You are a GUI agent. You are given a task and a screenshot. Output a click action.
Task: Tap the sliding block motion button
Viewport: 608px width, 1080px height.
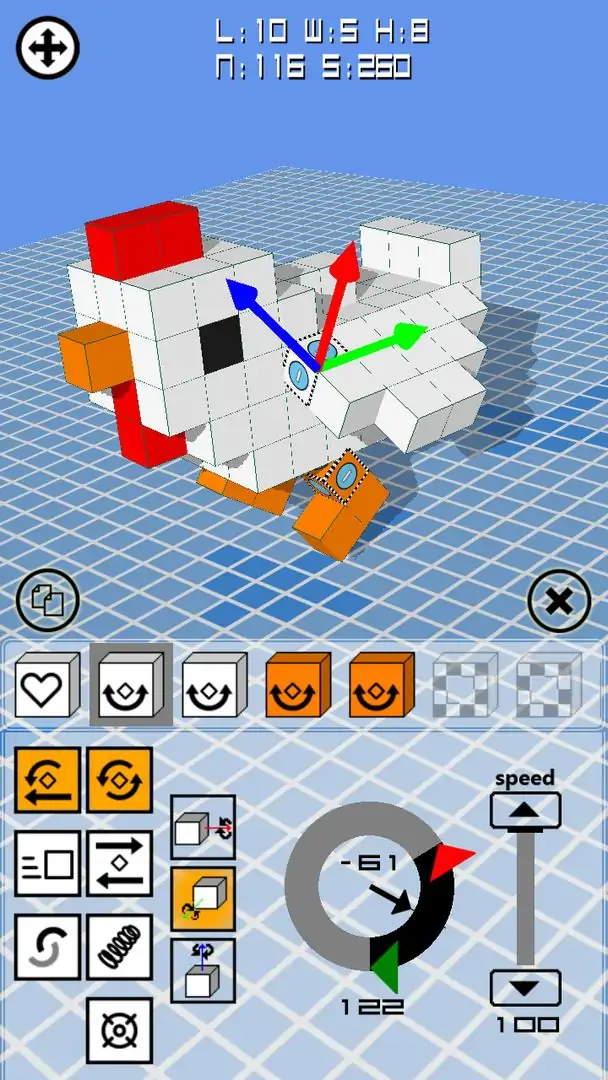48,864
